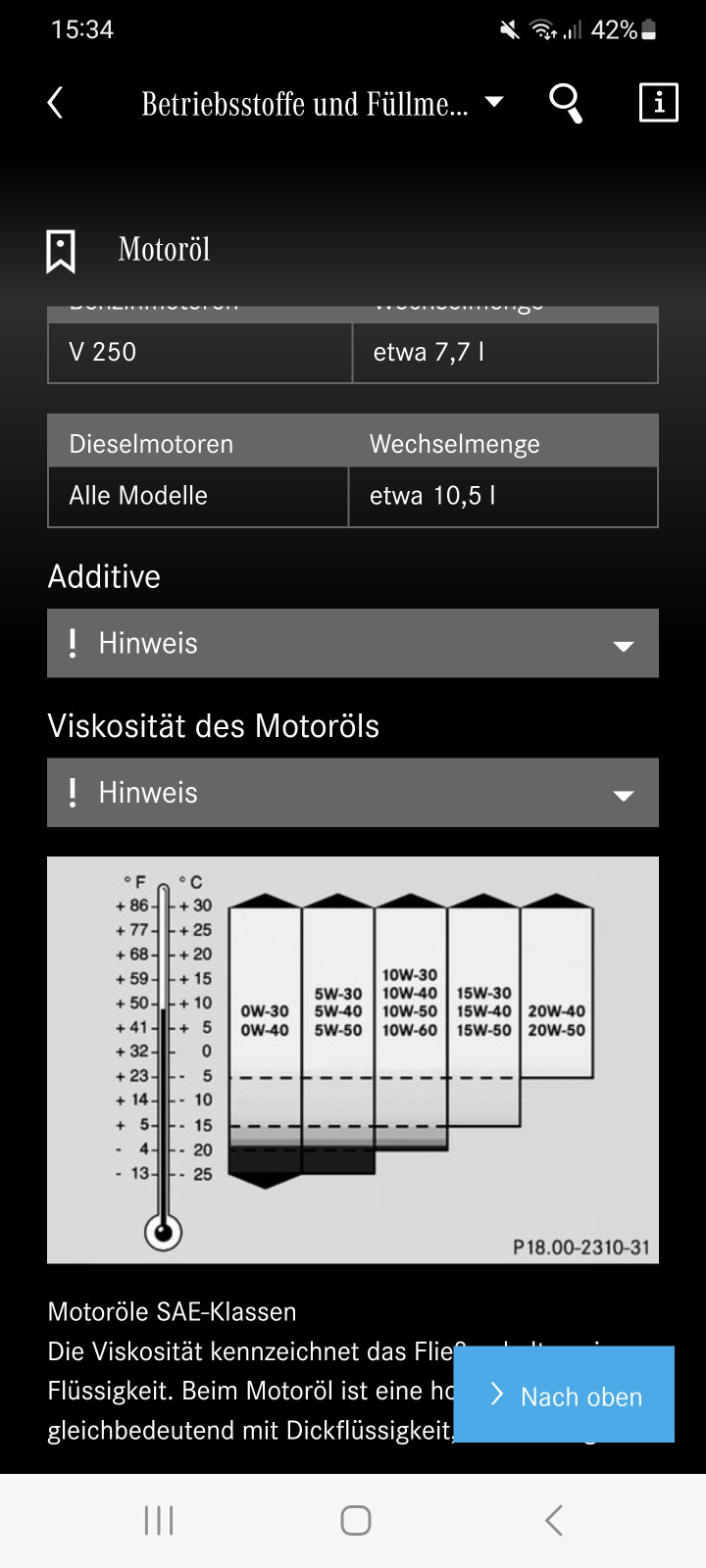The width and height of the screenshot is (706, 1568).
Task: Bookmark the Motoröl section
Action: coord(61,251)
